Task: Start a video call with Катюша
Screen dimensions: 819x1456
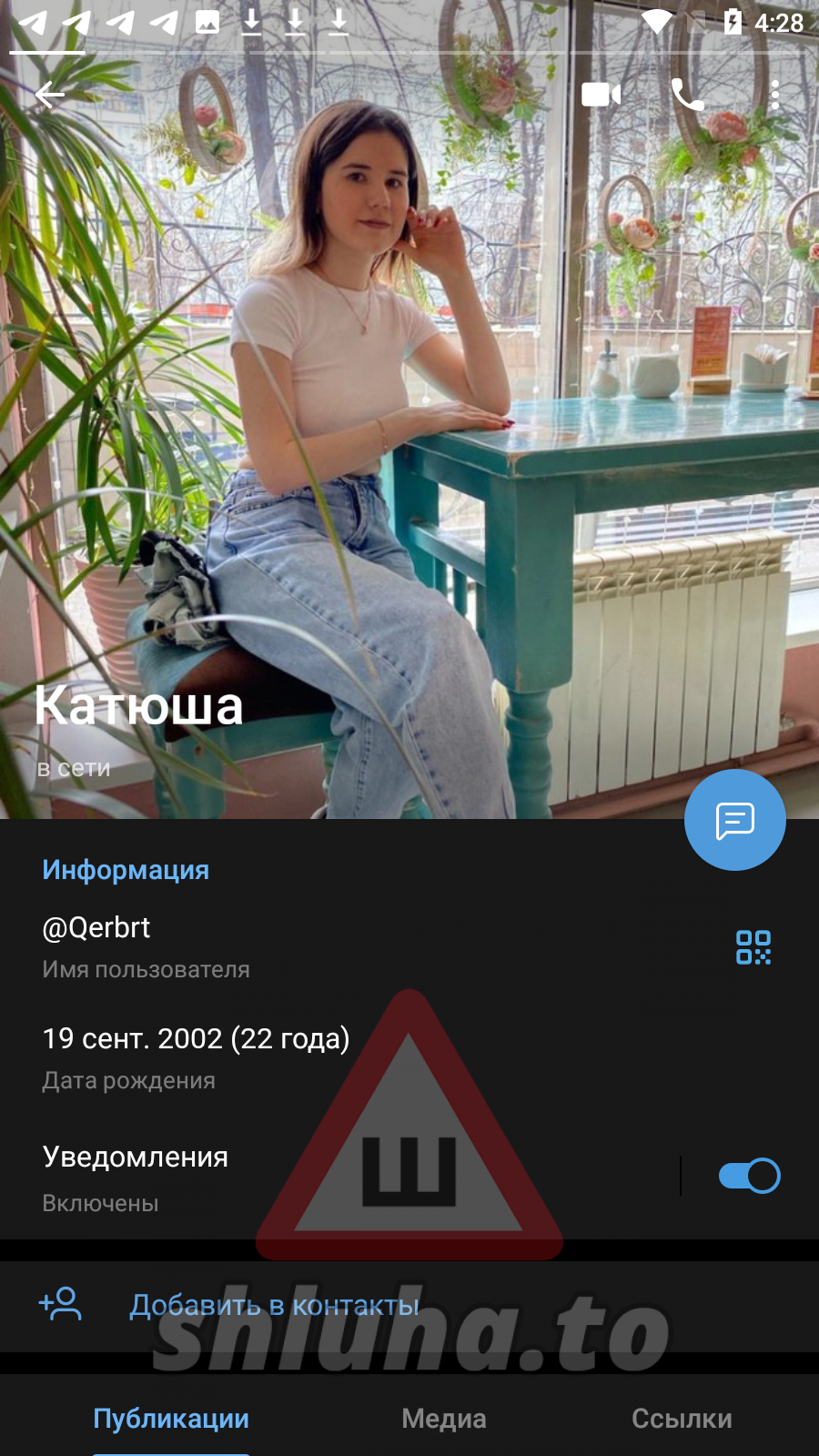Action: pos(601,94)
